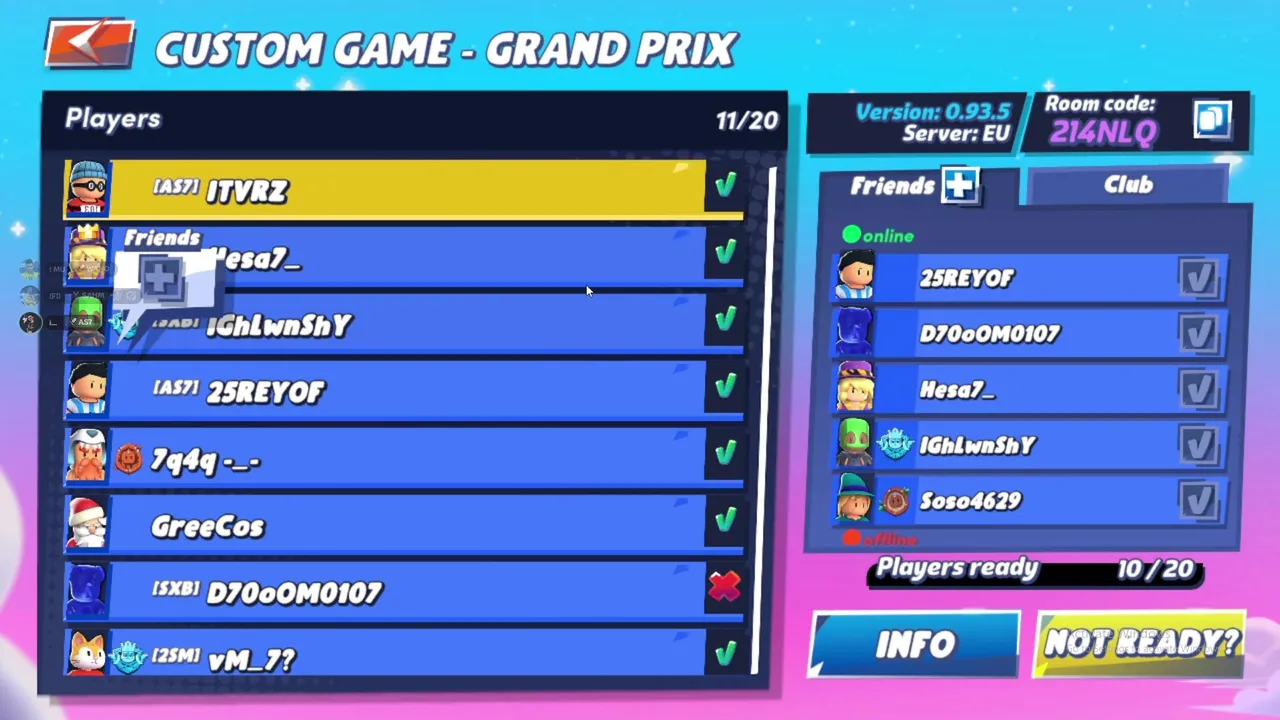Add a new friend with plus icon
Viewport: 1280px width, 720px height.
point(960,185)
